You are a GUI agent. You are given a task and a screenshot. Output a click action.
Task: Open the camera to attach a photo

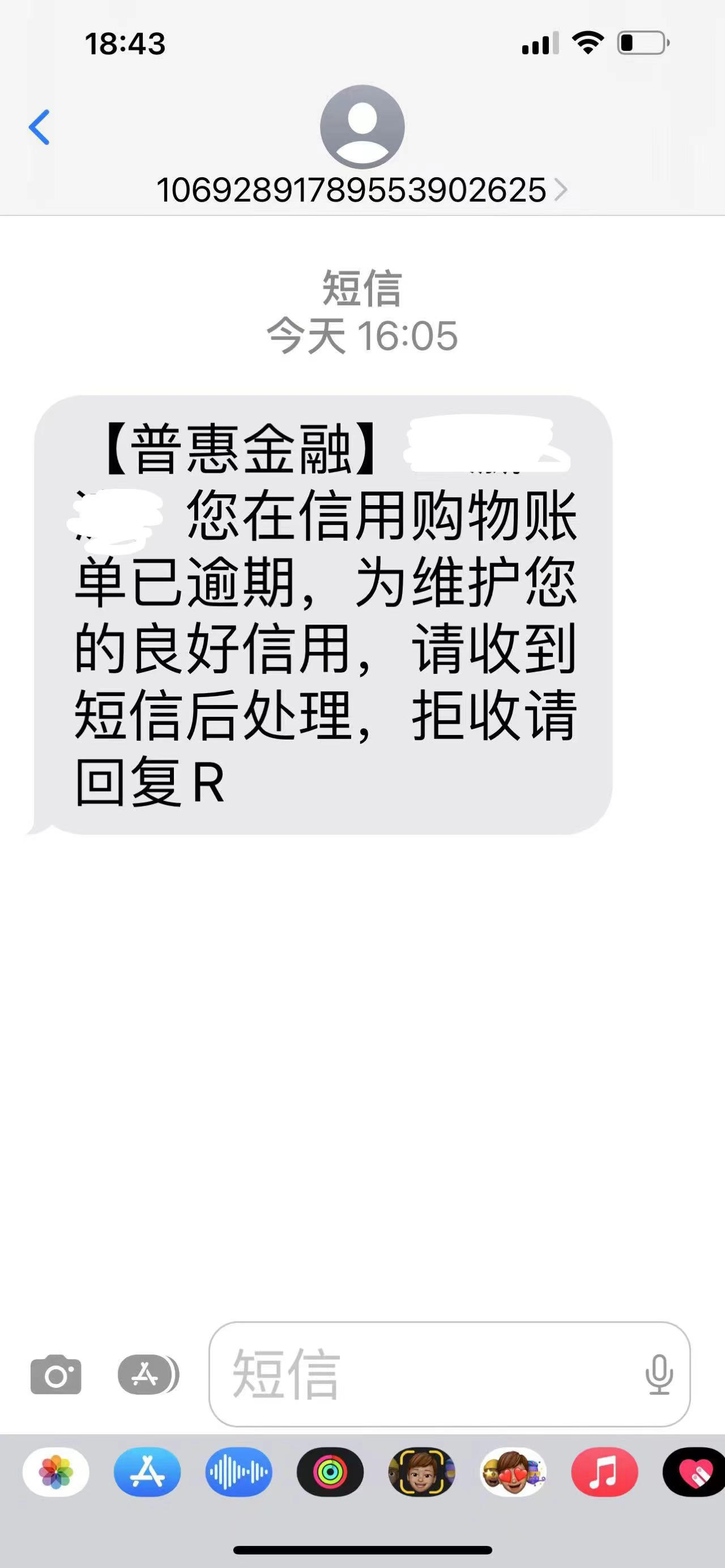(56, 1374)
